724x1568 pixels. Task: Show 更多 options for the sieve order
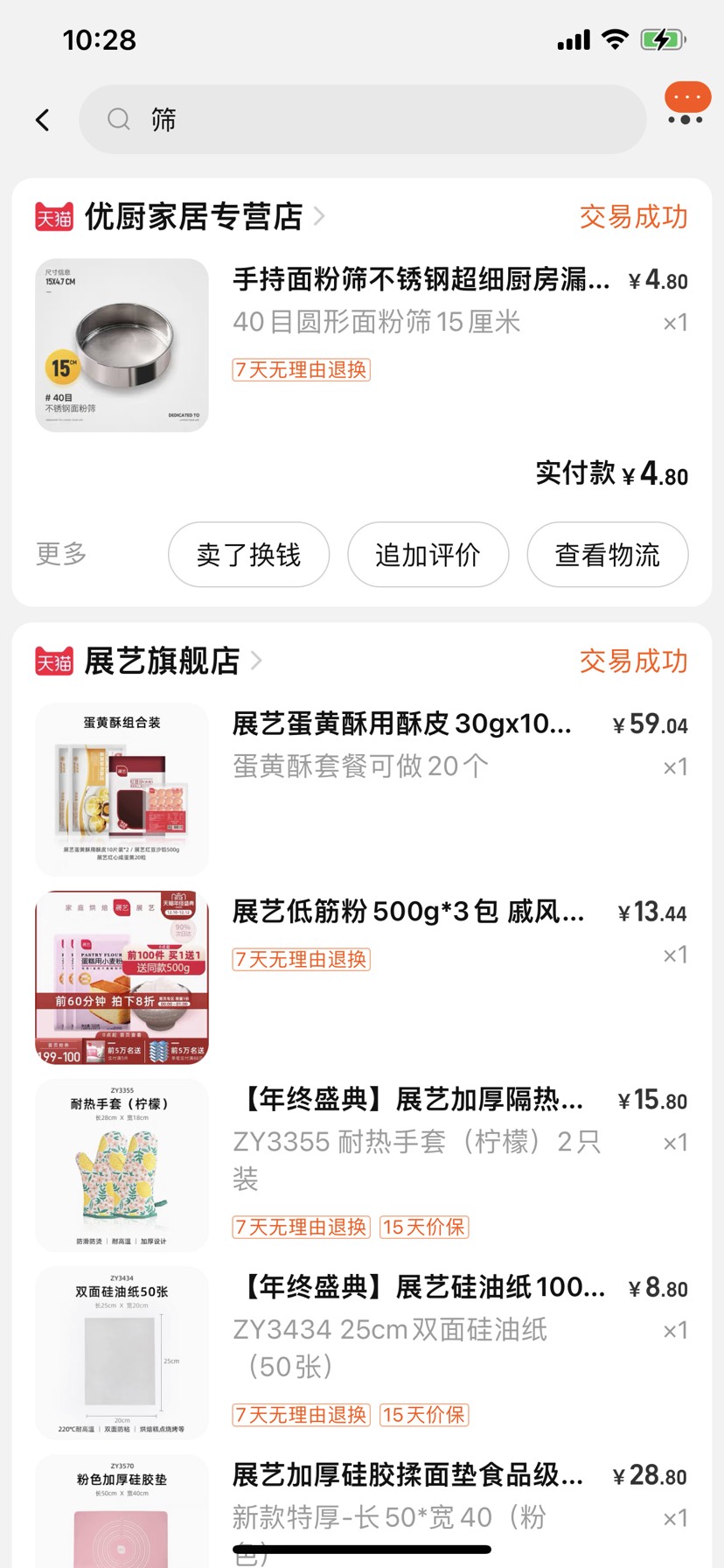(x=61, y=554)
